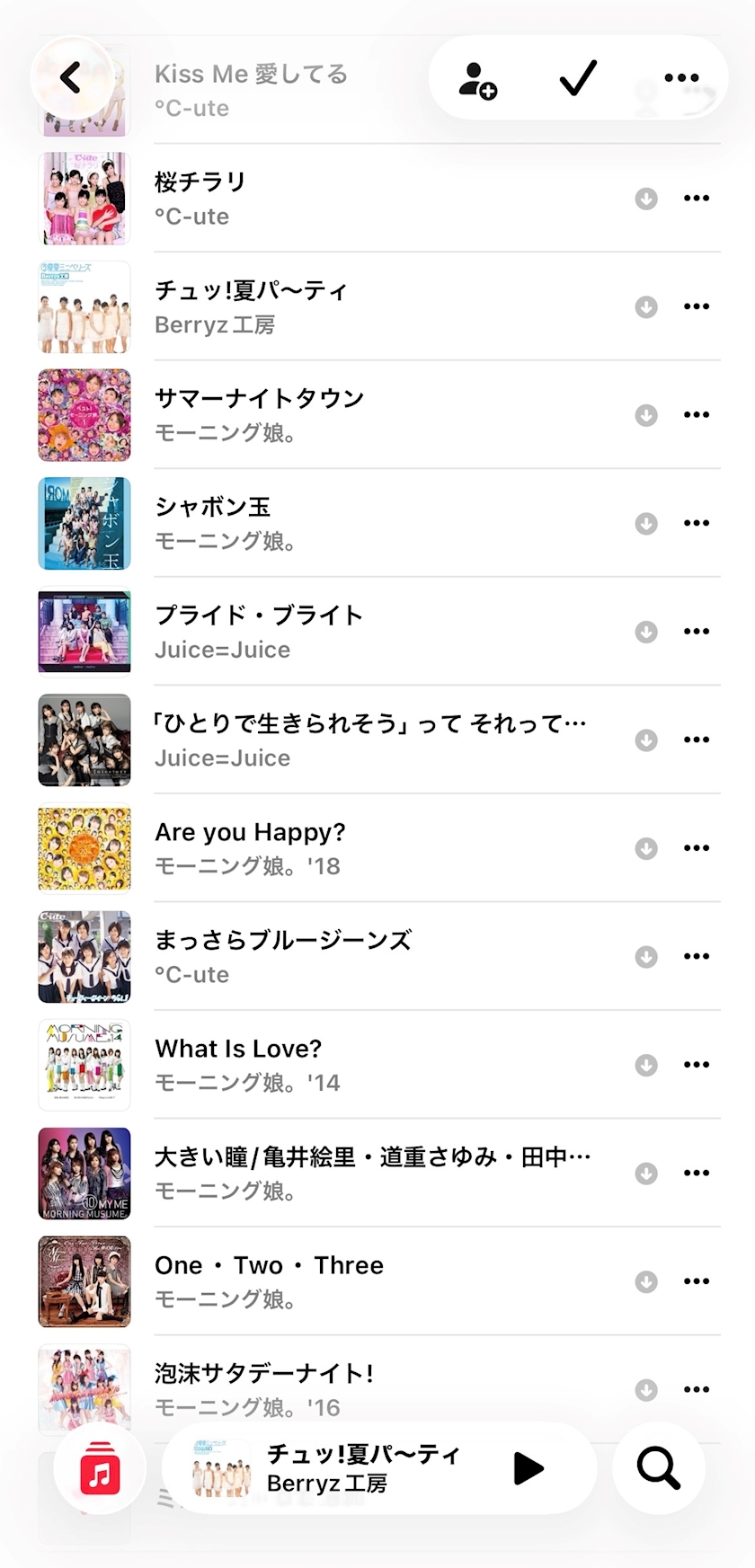Expand the mini player for チュッ!夏パ〜ティ
Screen dimensions: 755x1568
[x=360, y=1468]
